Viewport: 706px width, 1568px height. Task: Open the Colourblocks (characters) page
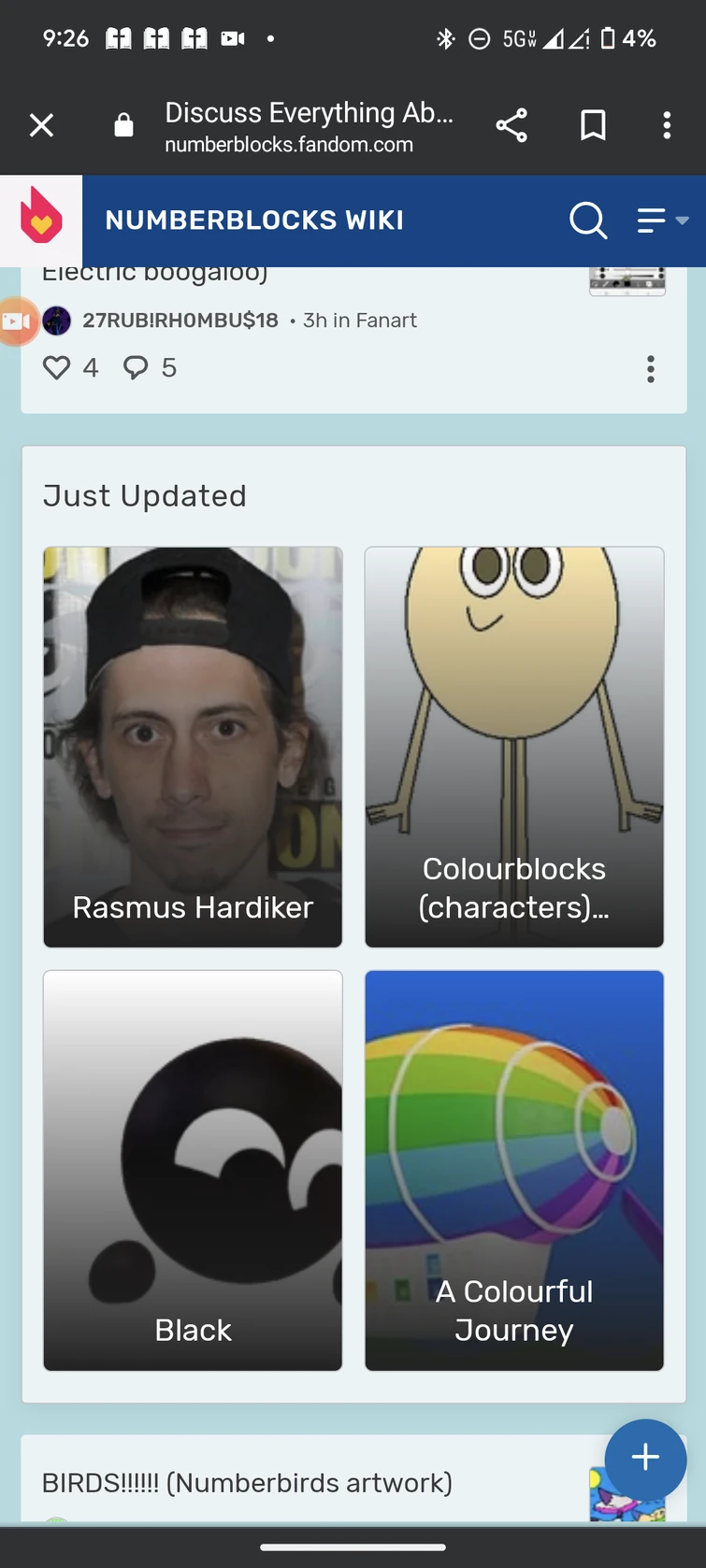point(514,747)
